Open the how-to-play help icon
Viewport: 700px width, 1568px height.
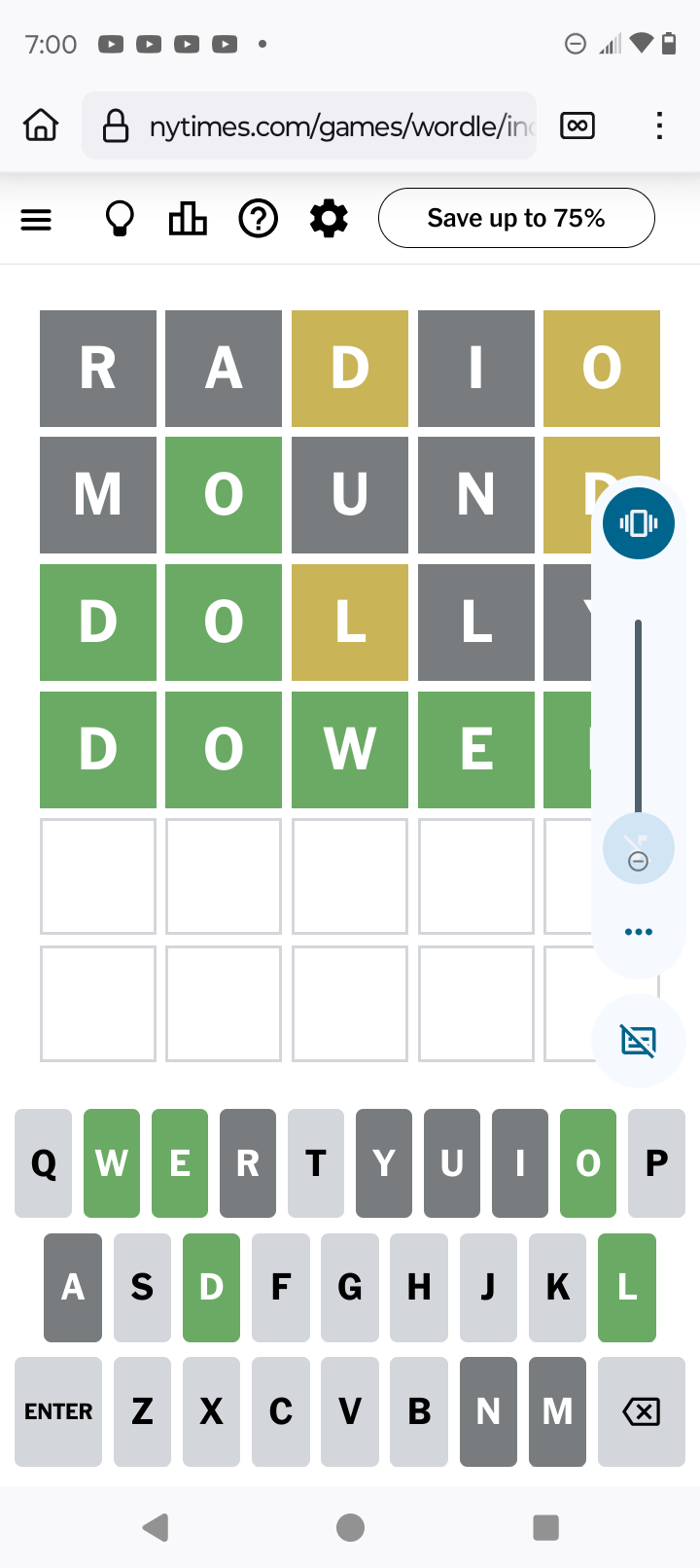(259, 219)
